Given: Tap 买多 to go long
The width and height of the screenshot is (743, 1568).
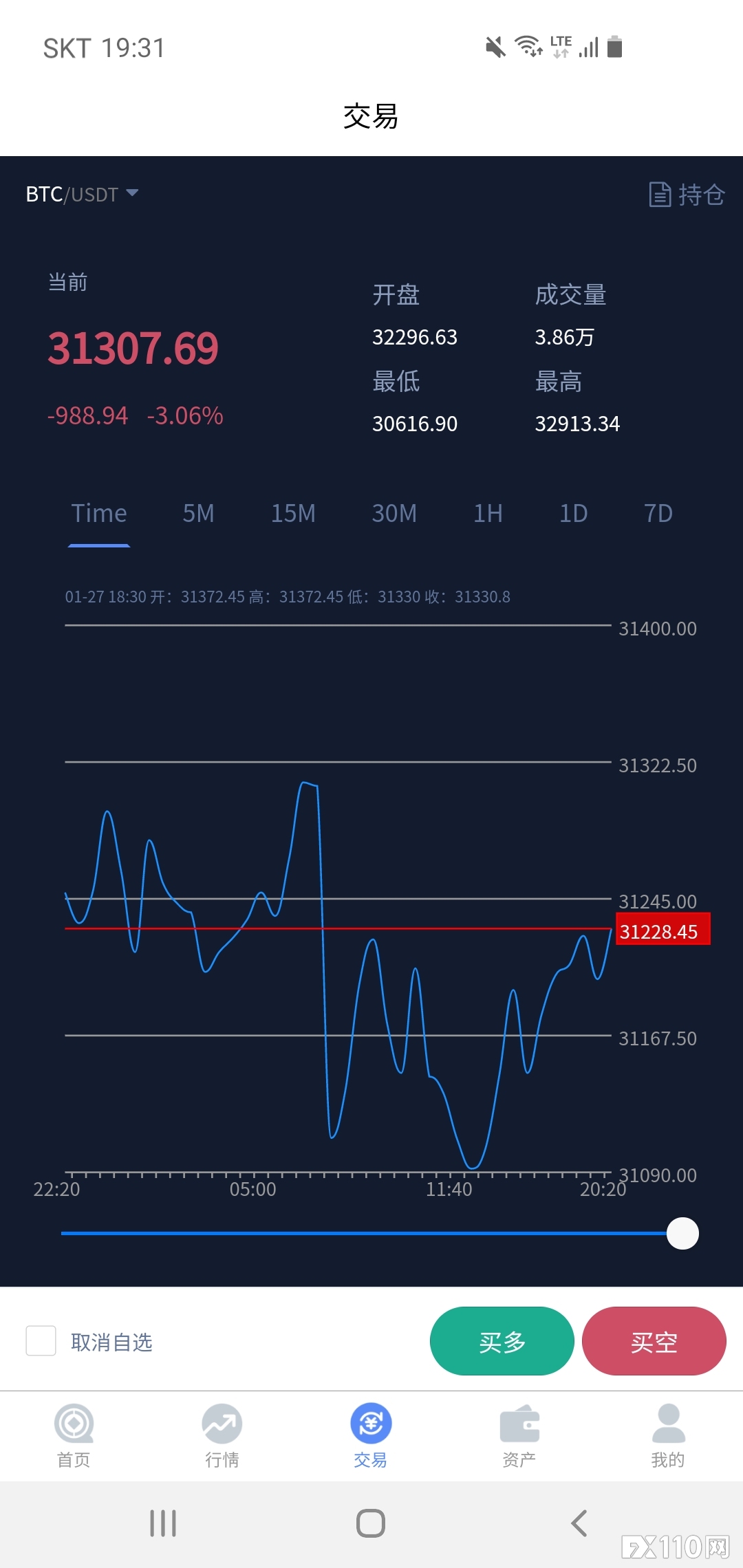Looking at the screenshot, I should [x=502, y=1341].
